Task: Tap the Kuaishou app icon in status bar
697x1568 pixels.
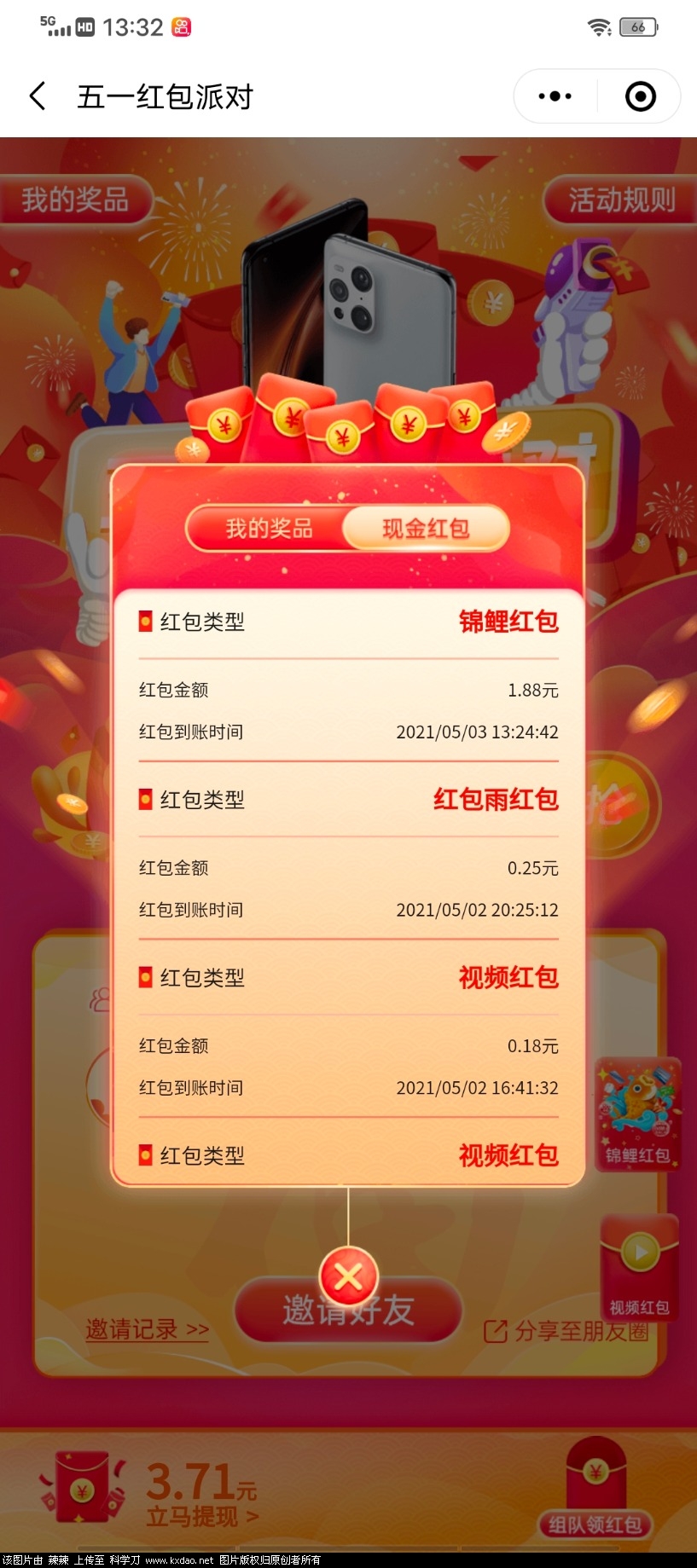Action: tap(182, 26)
